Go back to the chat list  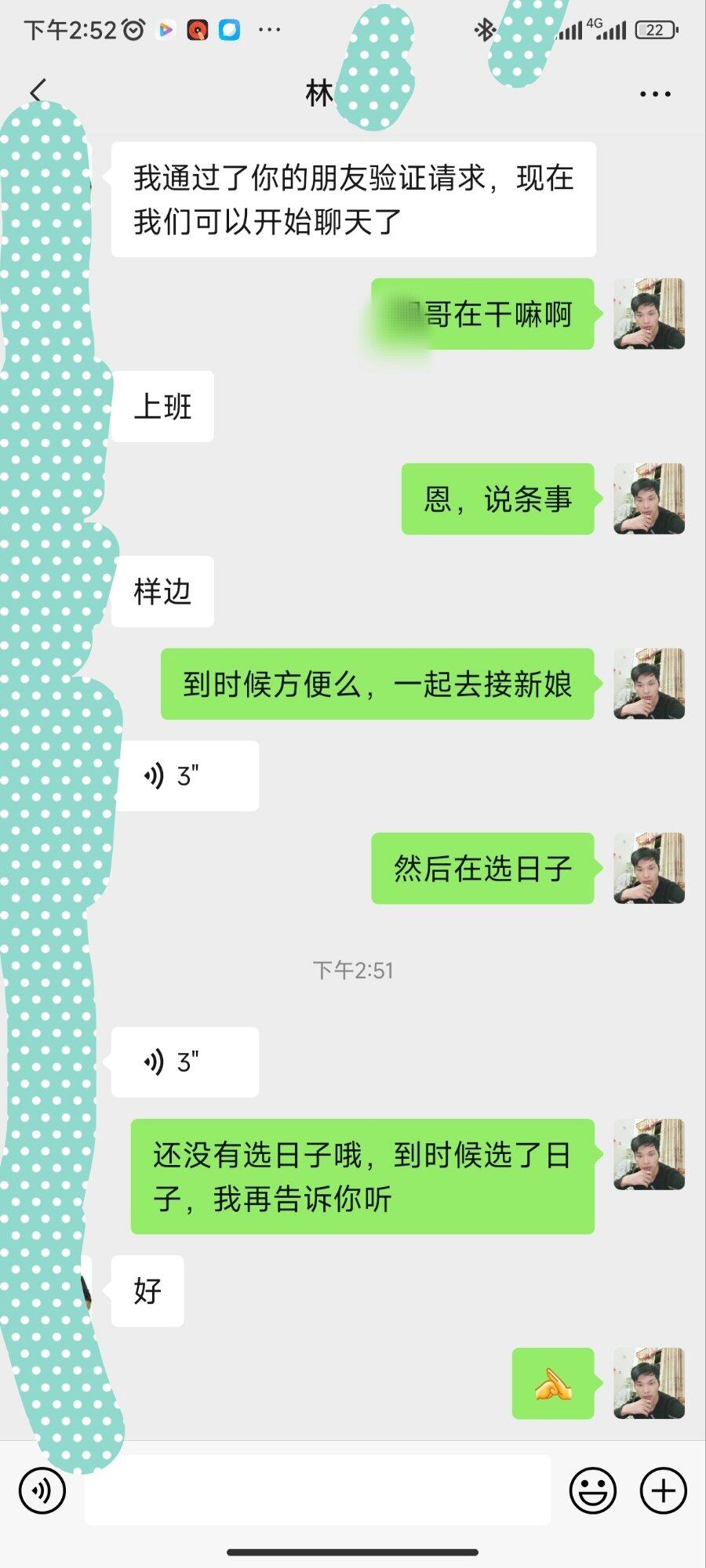[38, 92]
